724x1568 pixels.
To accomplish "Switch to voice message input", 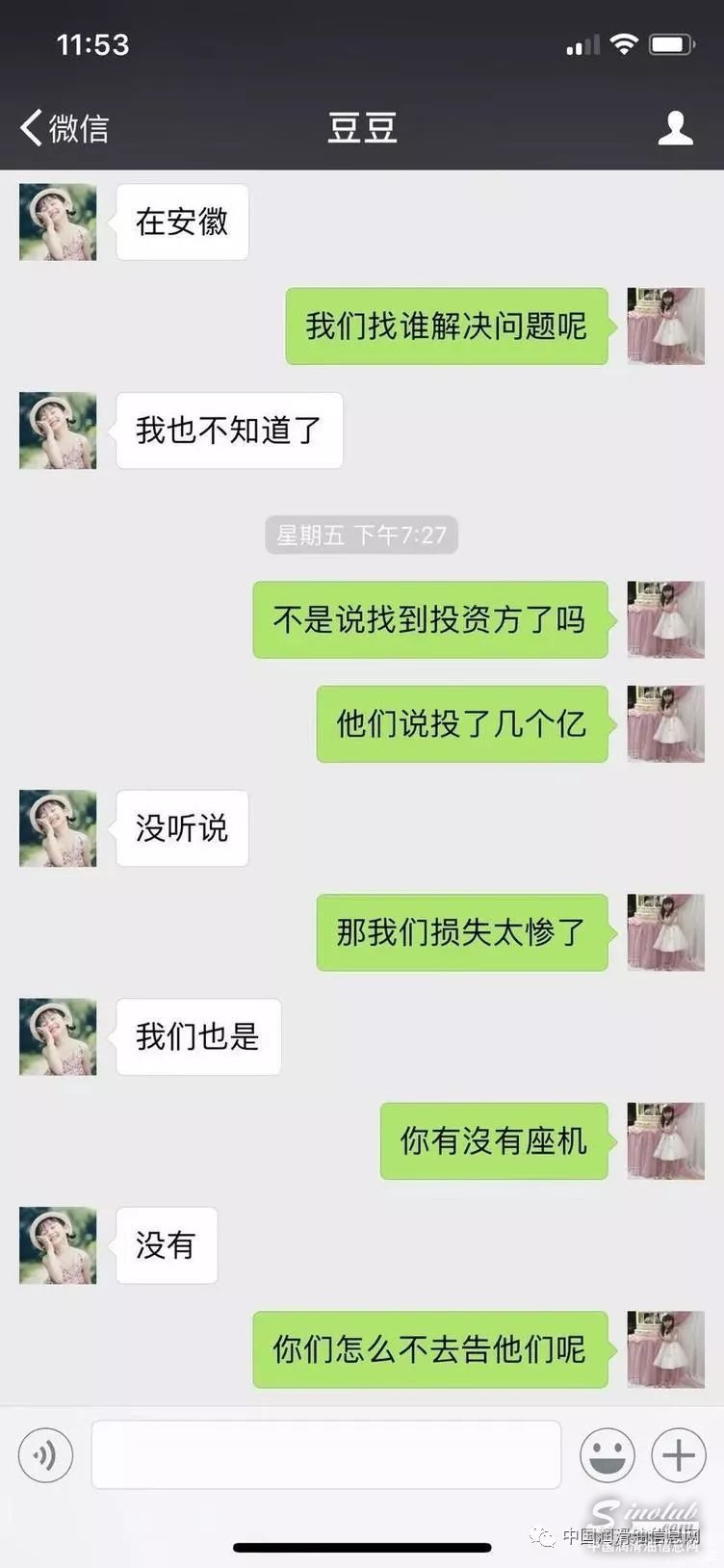I will coord(45,1454).
